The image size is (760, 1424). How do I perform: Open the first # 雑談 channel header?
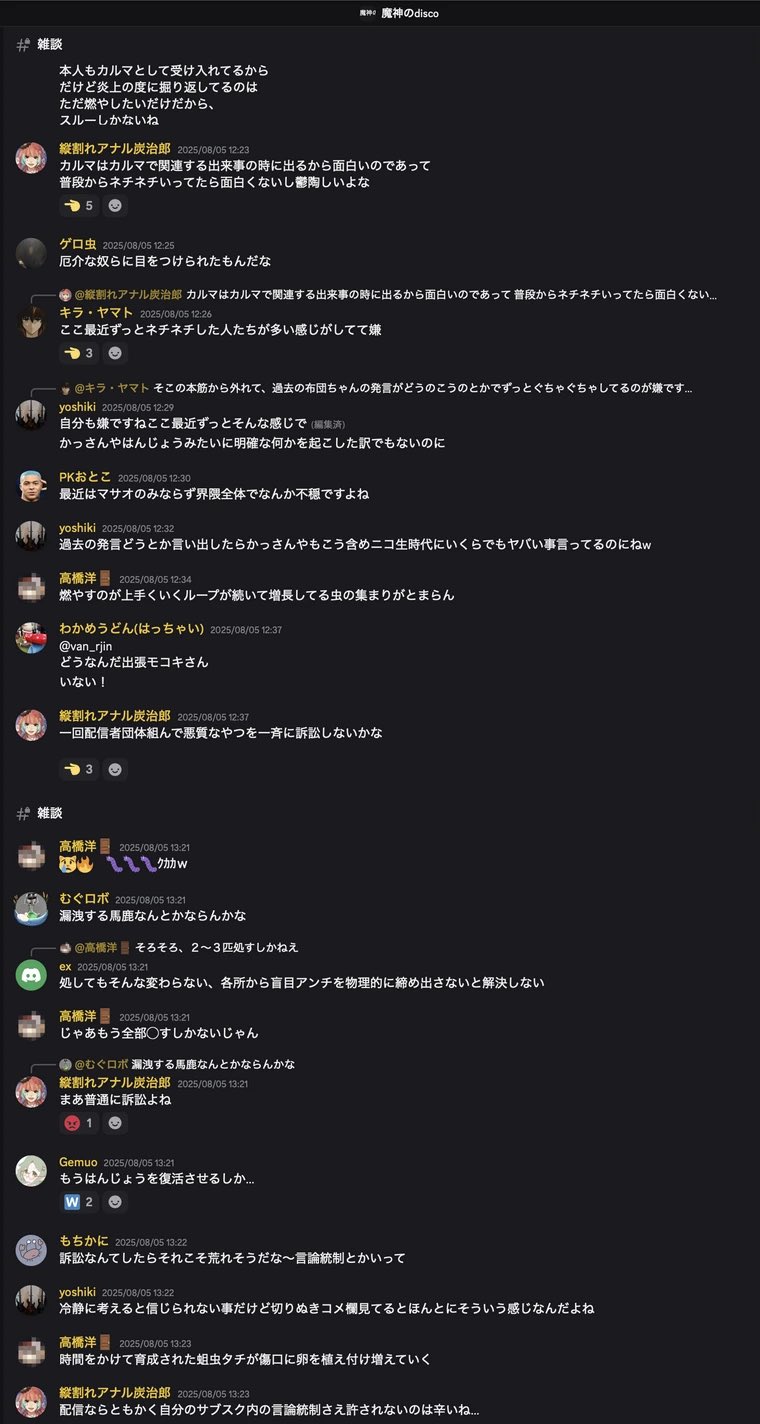click(49, 45)
